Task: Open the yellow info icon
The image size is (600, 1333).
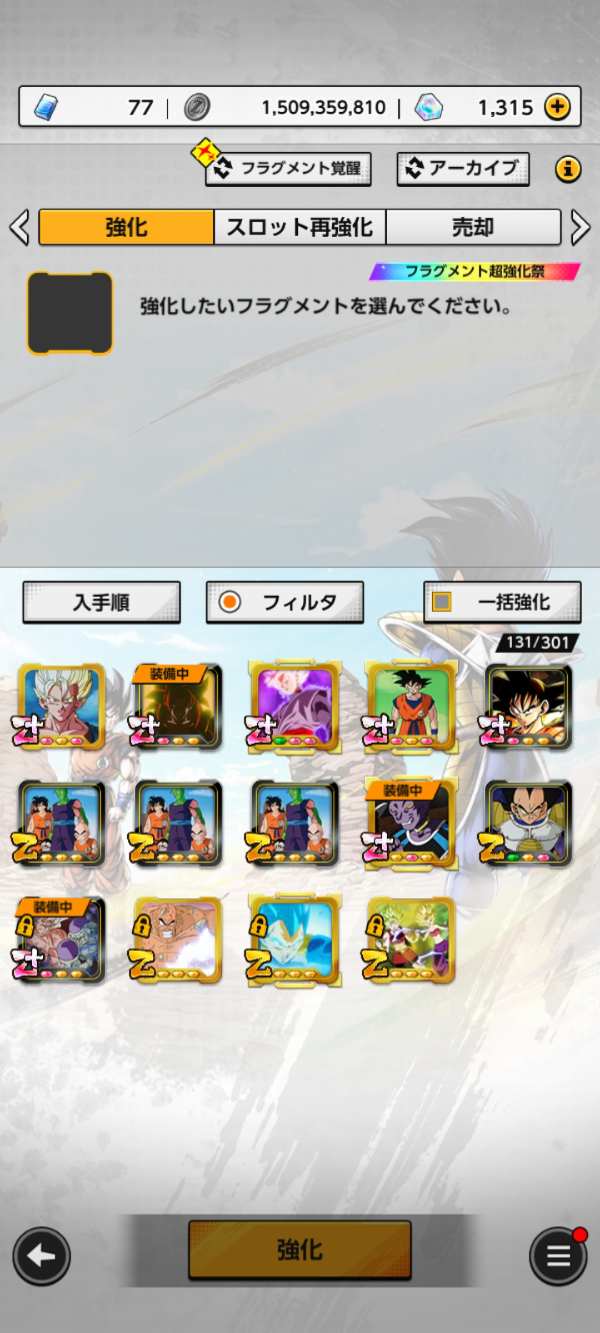Action: (568, 169)
